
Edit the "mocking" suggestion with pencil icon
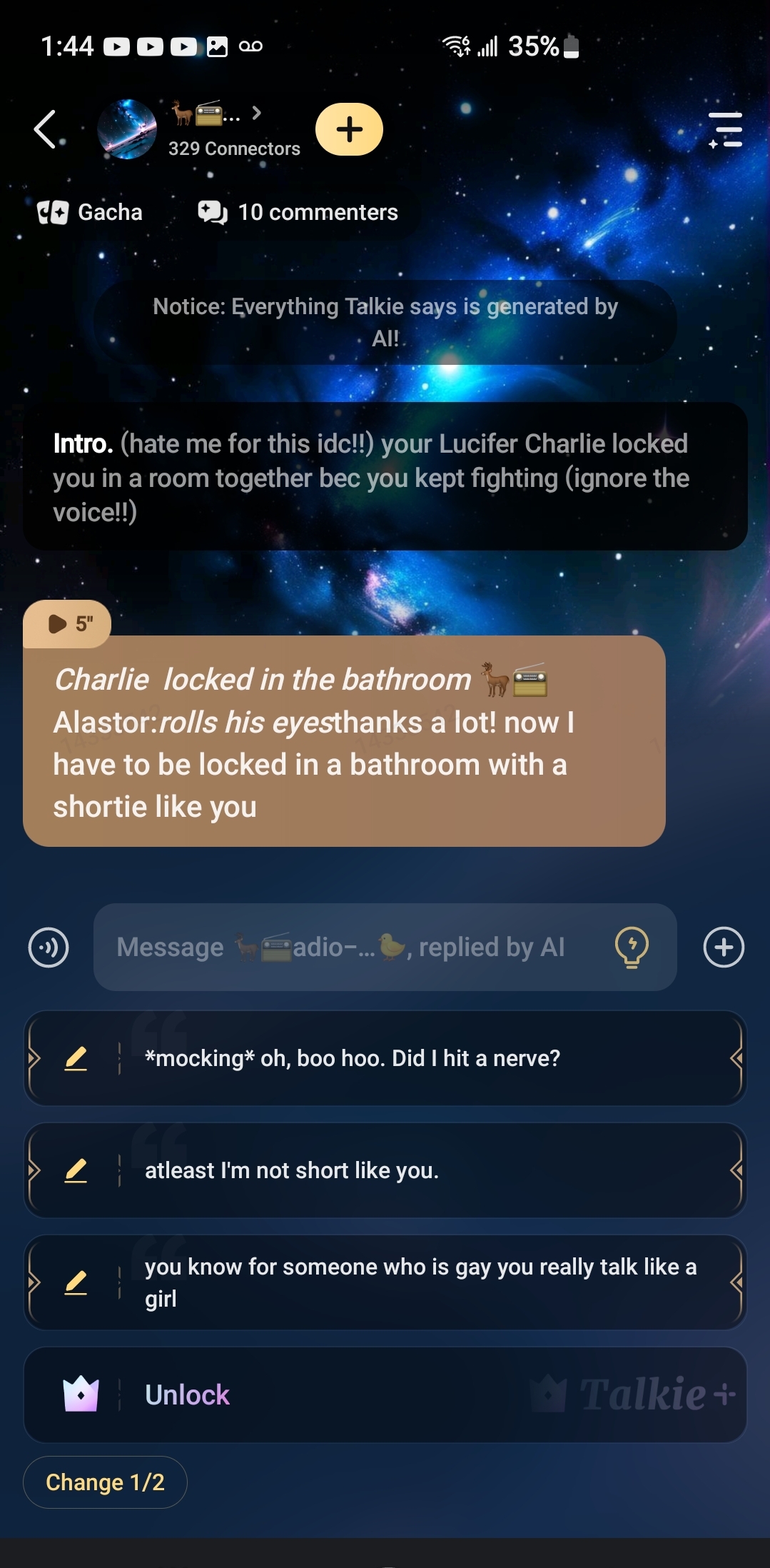tap(76, 1058)
